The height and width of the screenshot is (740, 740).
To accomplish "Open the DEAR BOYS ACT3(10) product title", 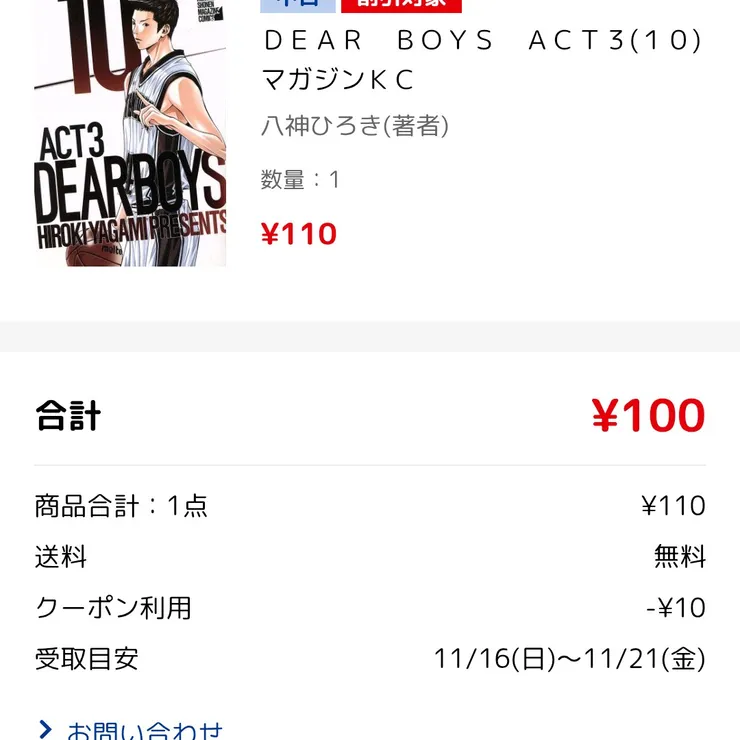I will pos(482,59).
